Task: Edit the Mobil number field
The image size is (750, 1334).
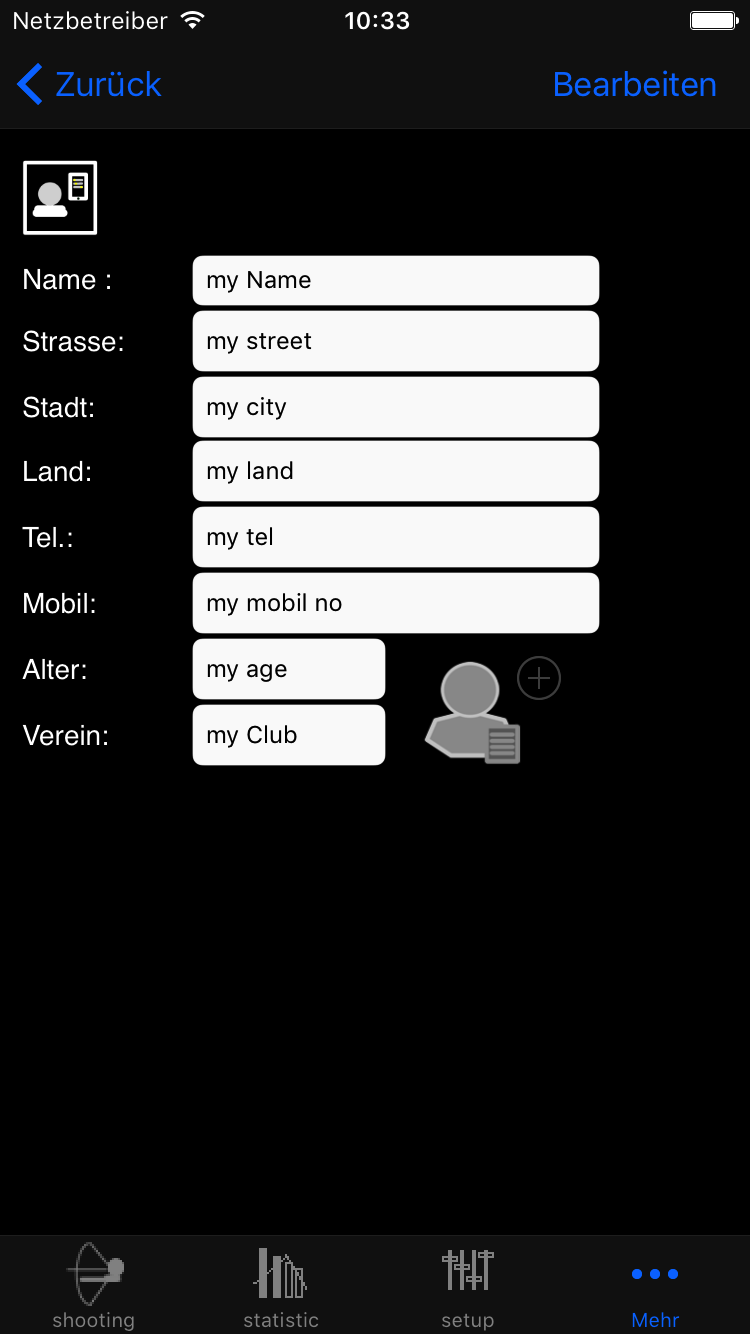Action: (395, 603)
